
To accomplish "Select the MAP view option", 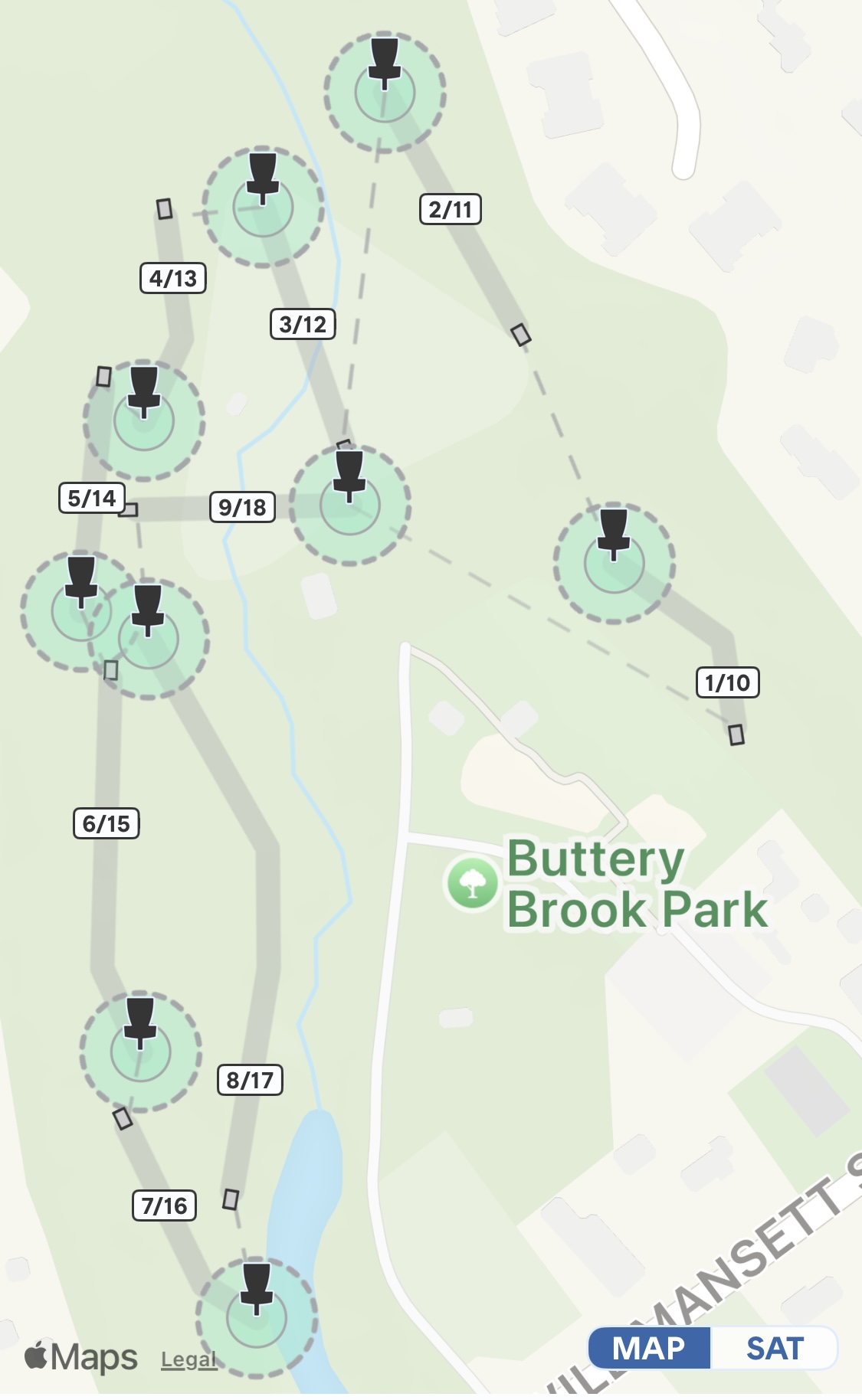I will point(649,1348).
